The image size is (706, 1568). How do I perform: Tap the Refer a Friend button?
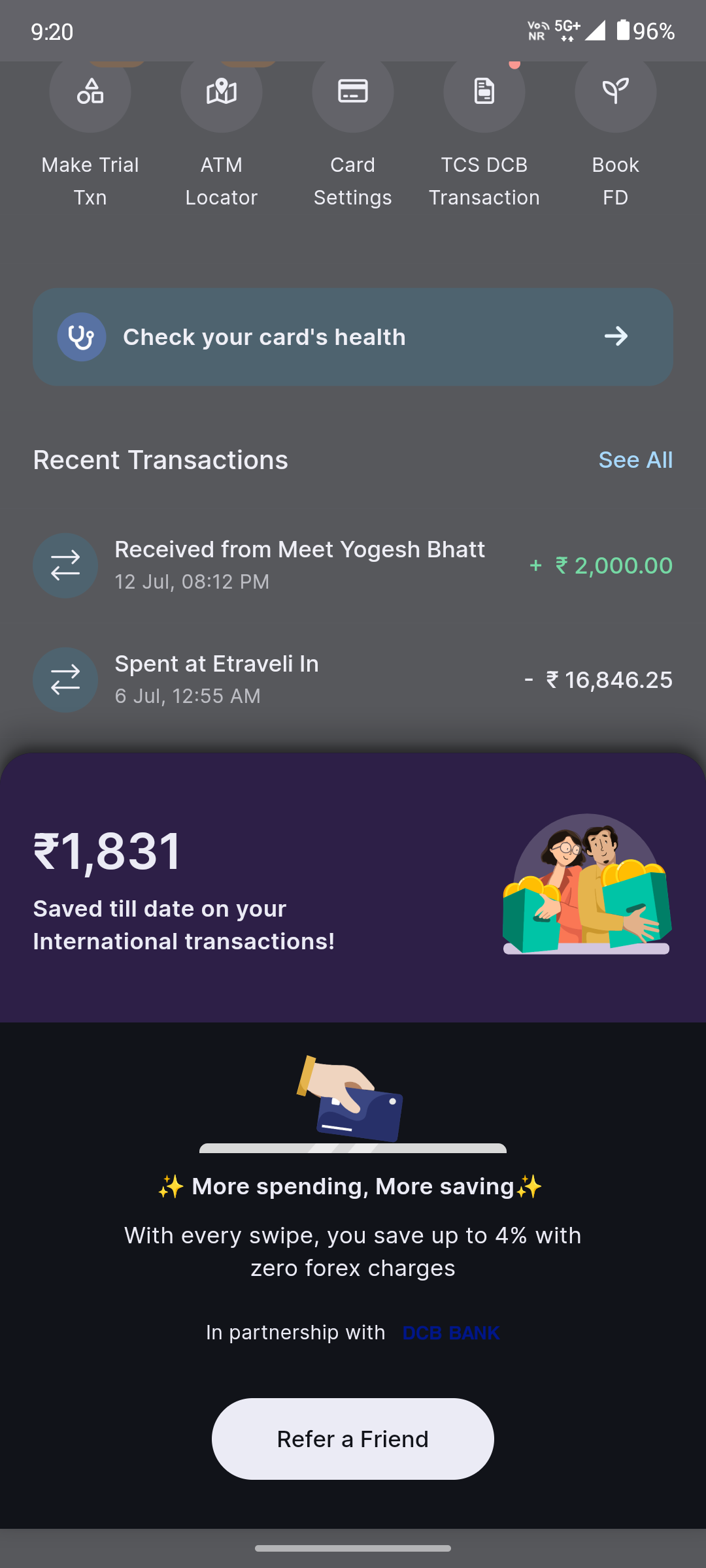tap(353, 1439)
